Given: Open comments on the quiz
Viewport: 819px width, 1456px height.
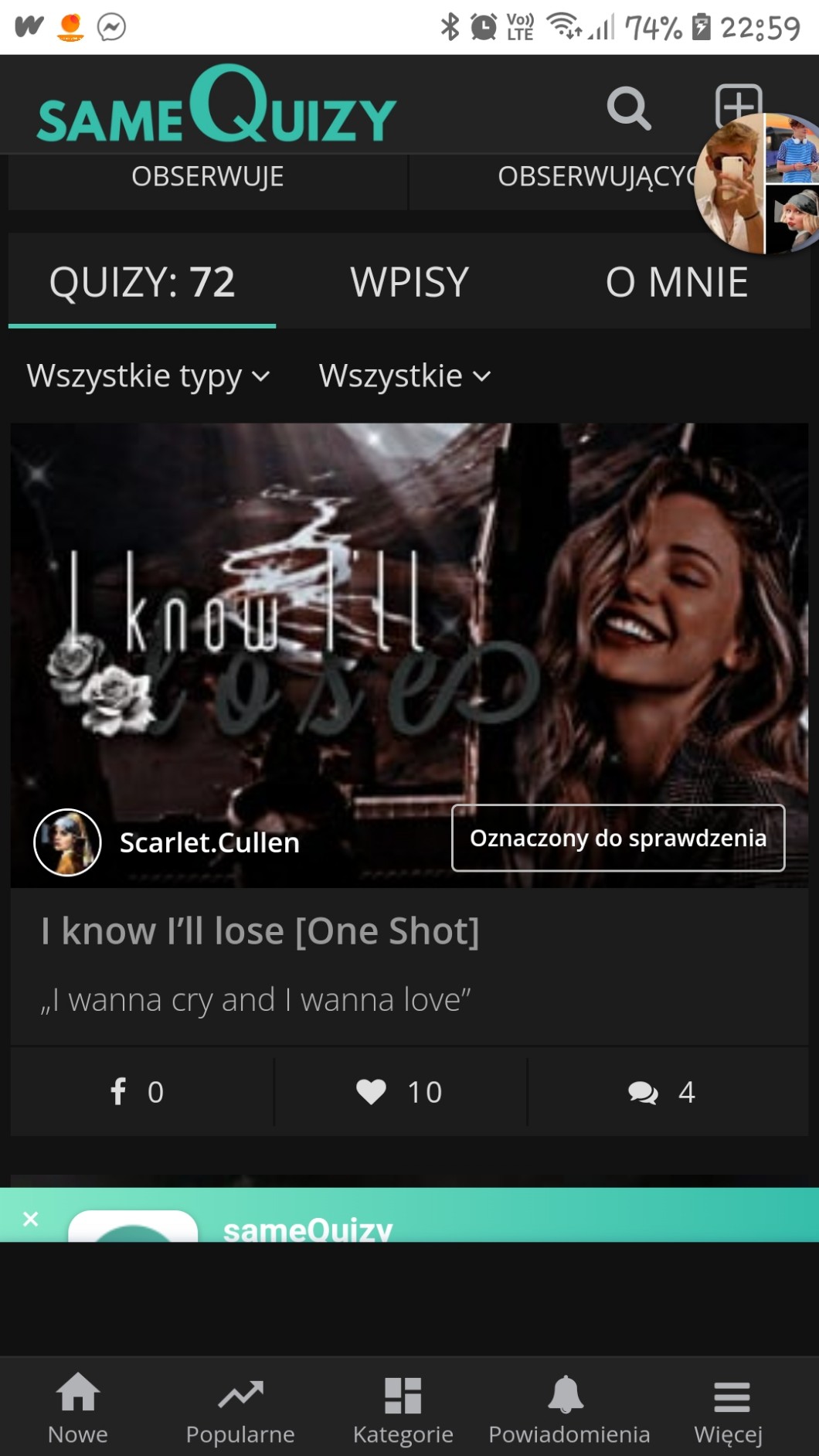Looking at the screenshot, I should point(661,1092).
